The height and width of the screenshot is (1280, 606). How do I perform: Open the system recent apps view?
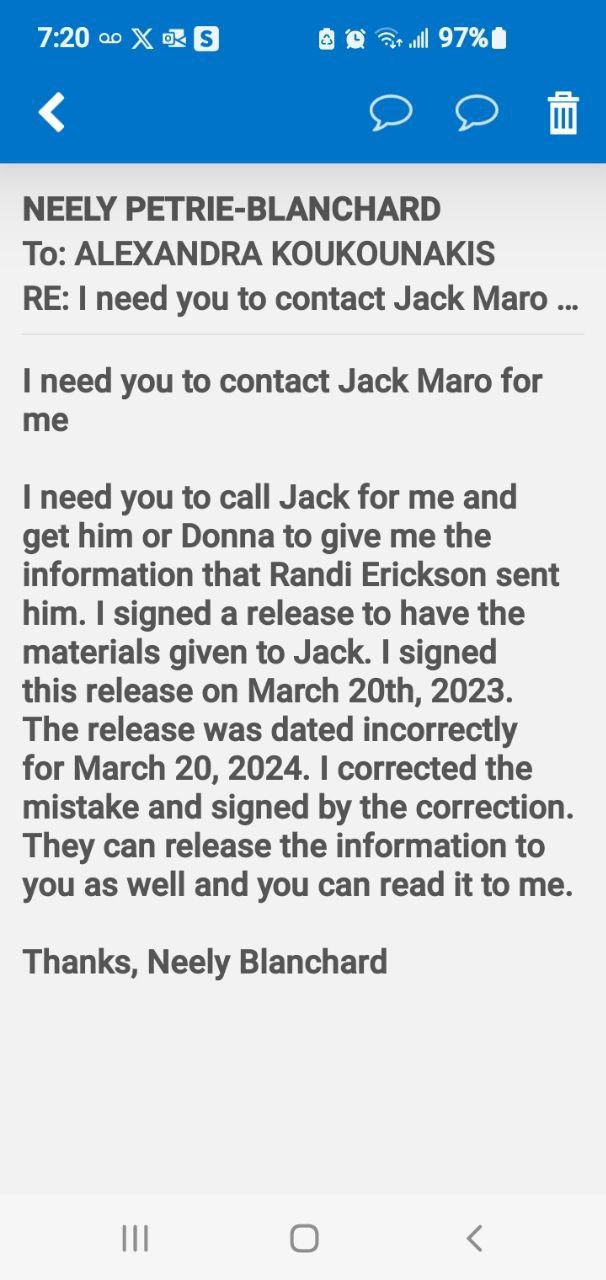[x=134, y=1238]
